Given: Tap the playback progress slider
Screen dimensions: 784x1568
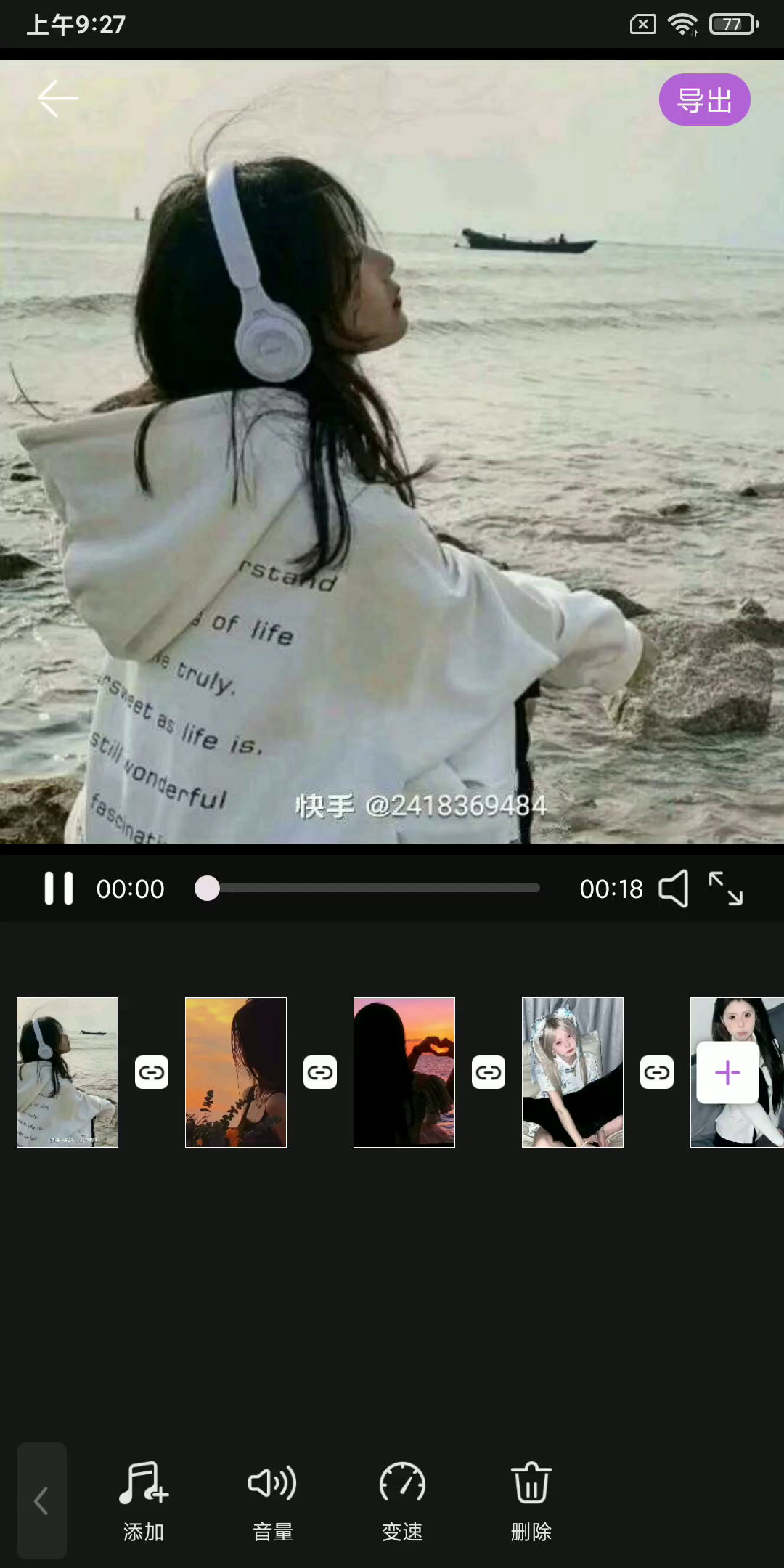Looking at the screenshot, I should 370,888.
